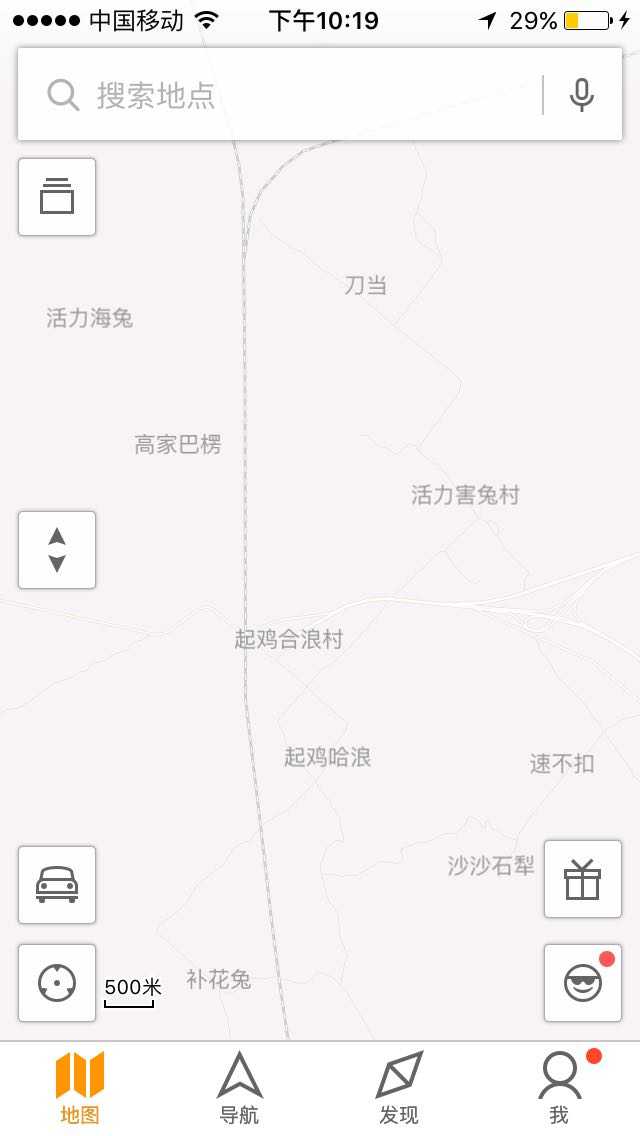This screenshot has height=1136, width=640.
Task: Tap the sunglasses smiley face button
Action: pyautogui.click(x=582, y=983)
